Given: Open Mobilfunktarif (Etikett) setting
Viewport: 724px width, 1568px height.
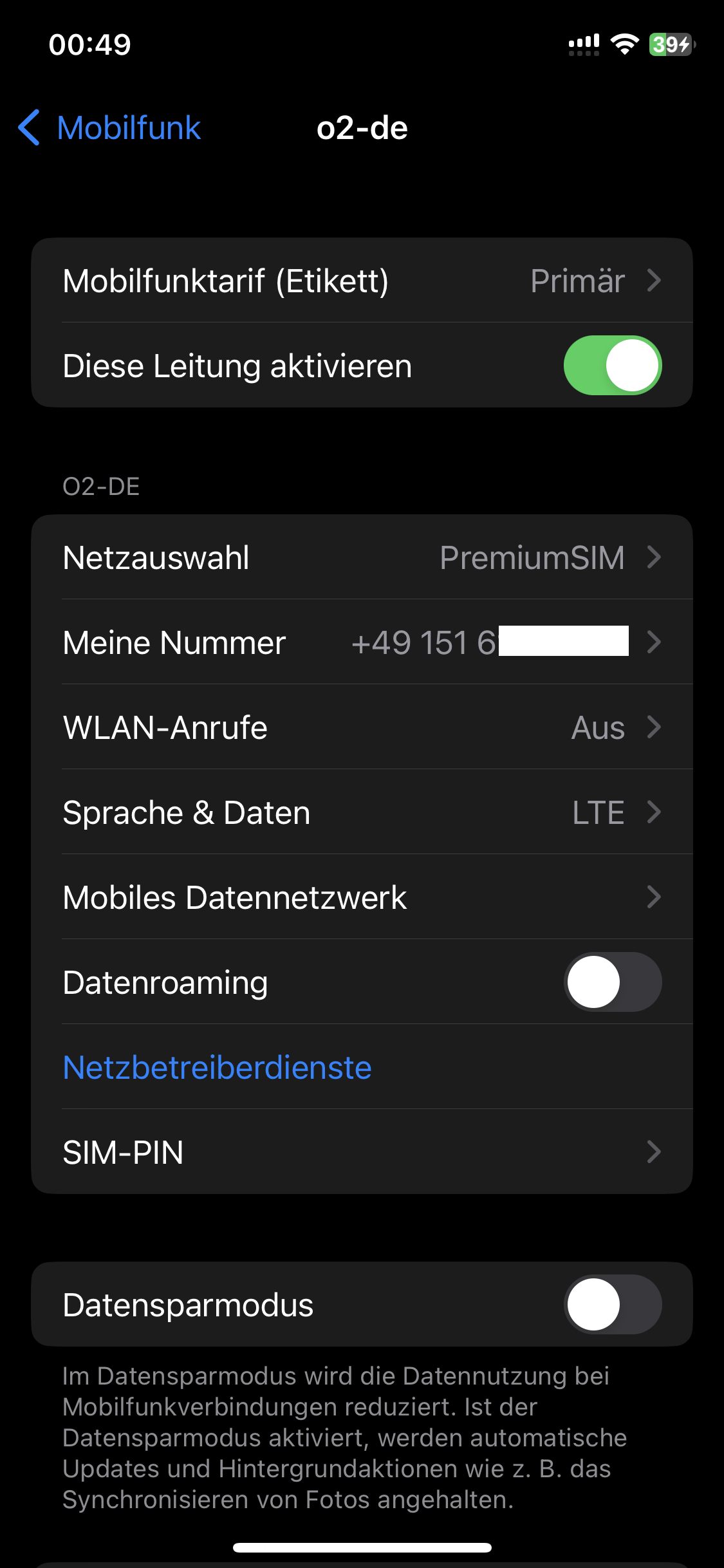Looking at the screenshot, I should pos(362,281).
